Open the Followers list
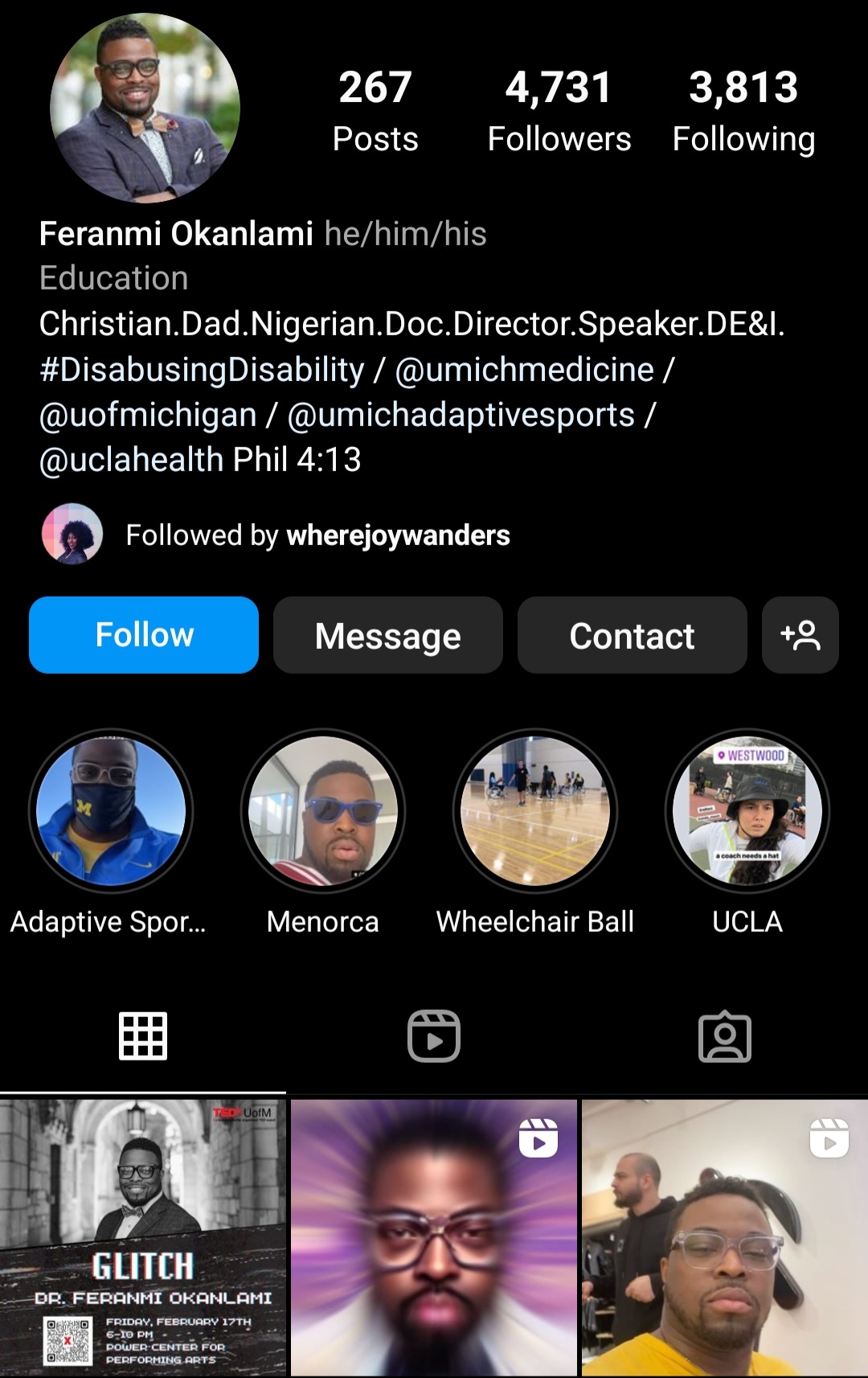This screenshot has height=1378, width=868. [559, 111]
